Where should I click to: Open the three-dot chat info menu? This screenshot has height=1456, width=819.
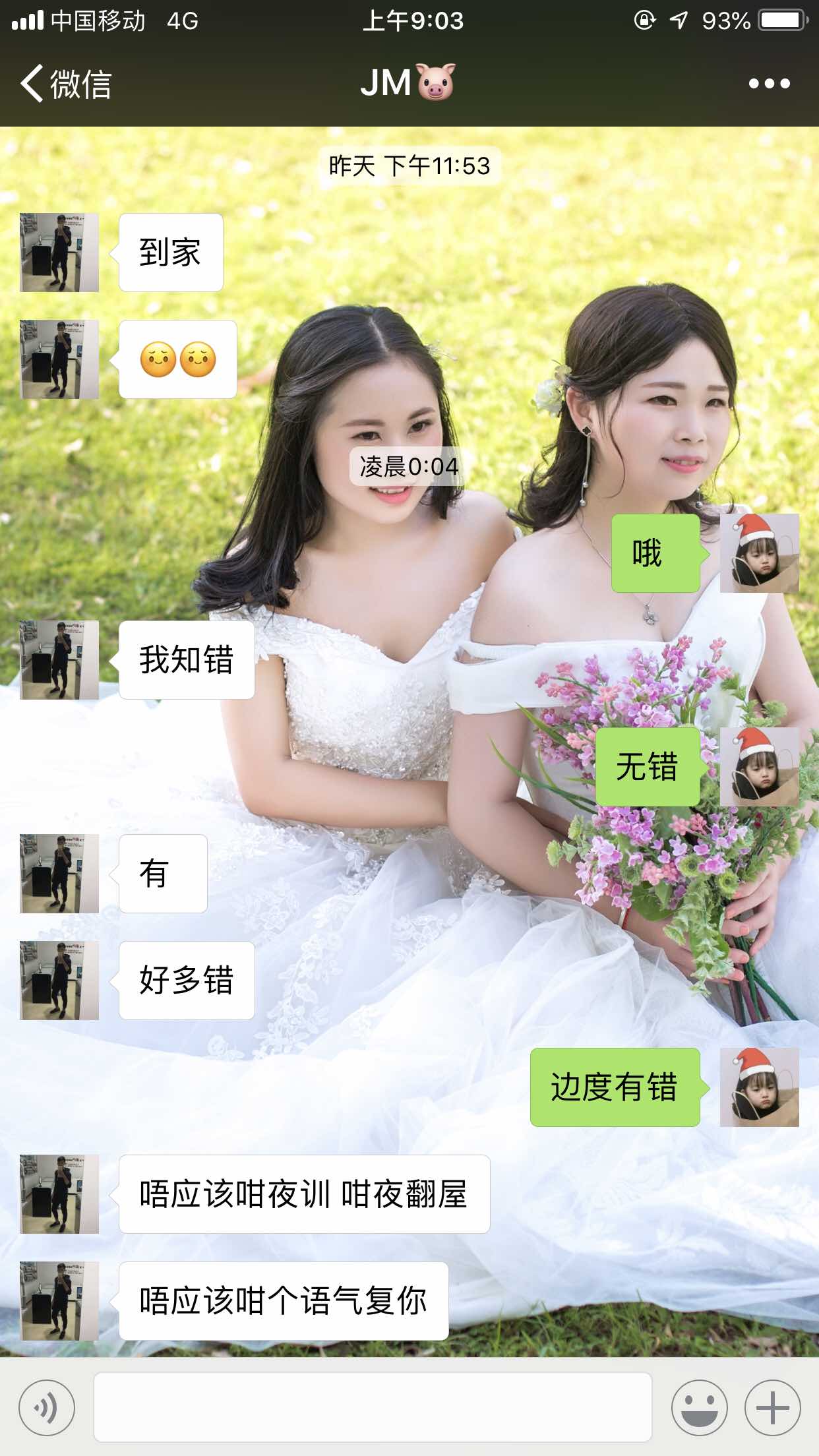(x=769, y=84)
